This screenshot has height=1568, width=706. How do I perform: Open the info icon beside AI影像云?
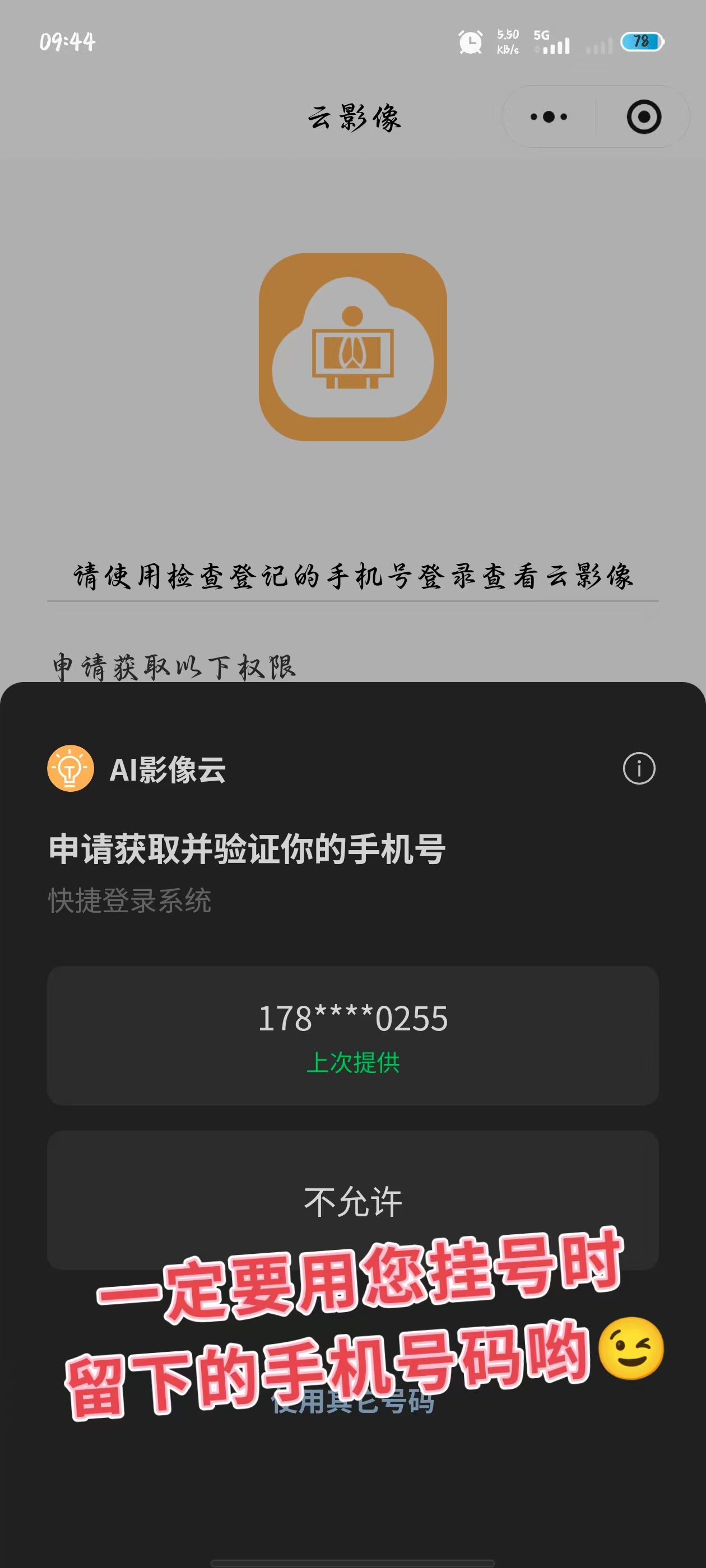tap(638, 768)
